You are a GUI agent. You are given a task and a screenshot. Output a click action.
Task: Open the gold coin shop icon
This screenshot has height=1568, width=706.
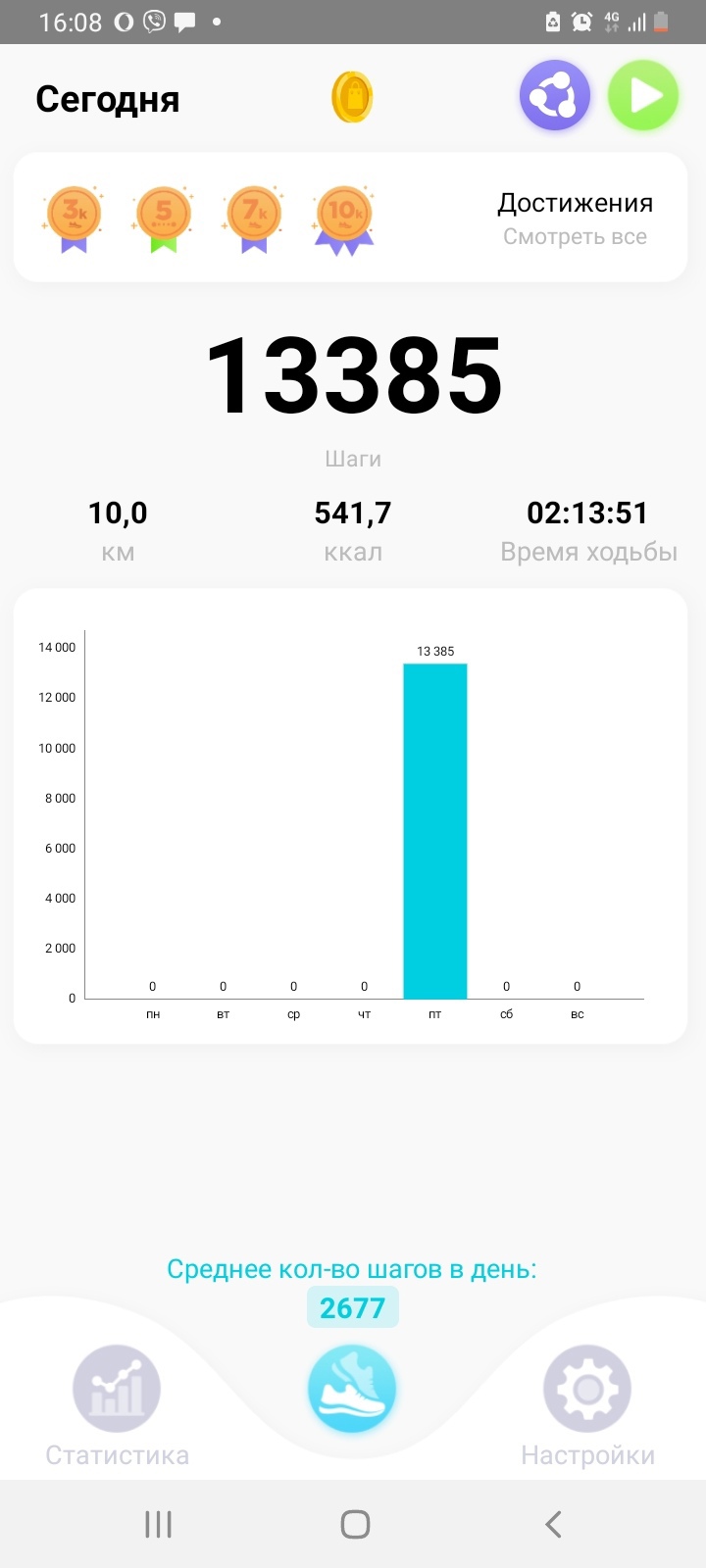[352, 98]
